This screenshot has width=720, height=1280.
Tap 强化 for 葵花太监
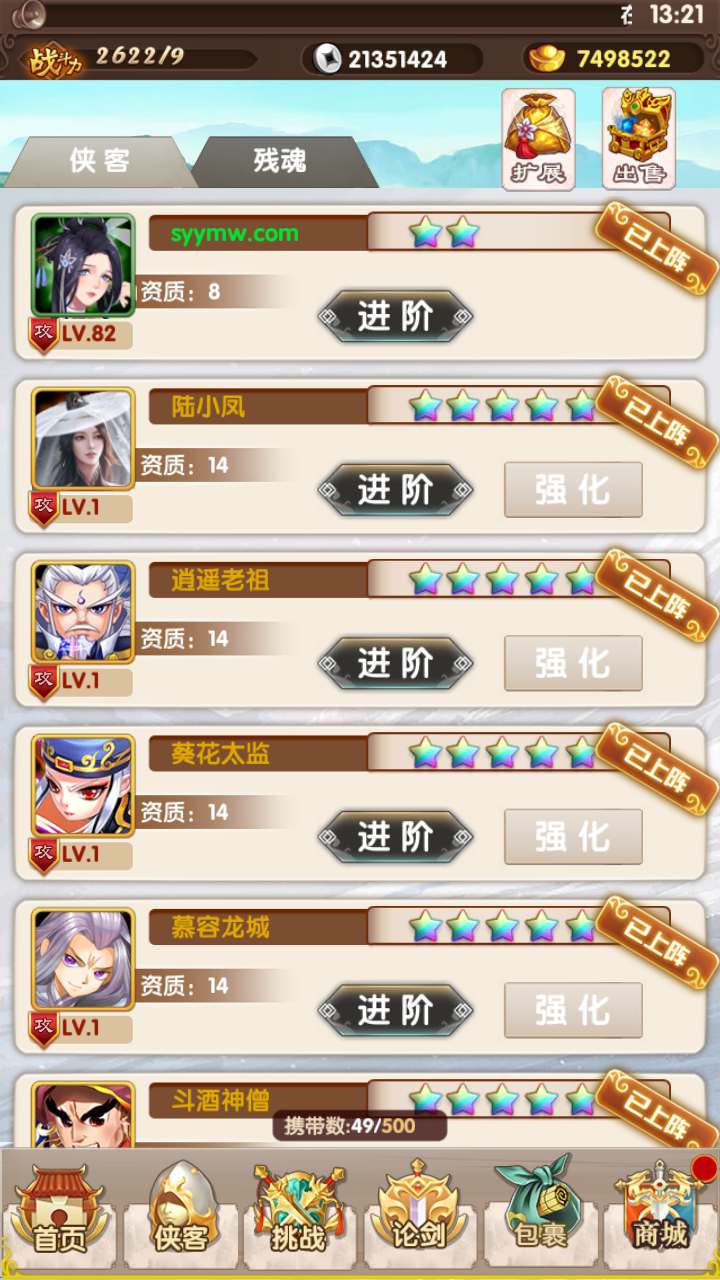(x=573, y=837)
